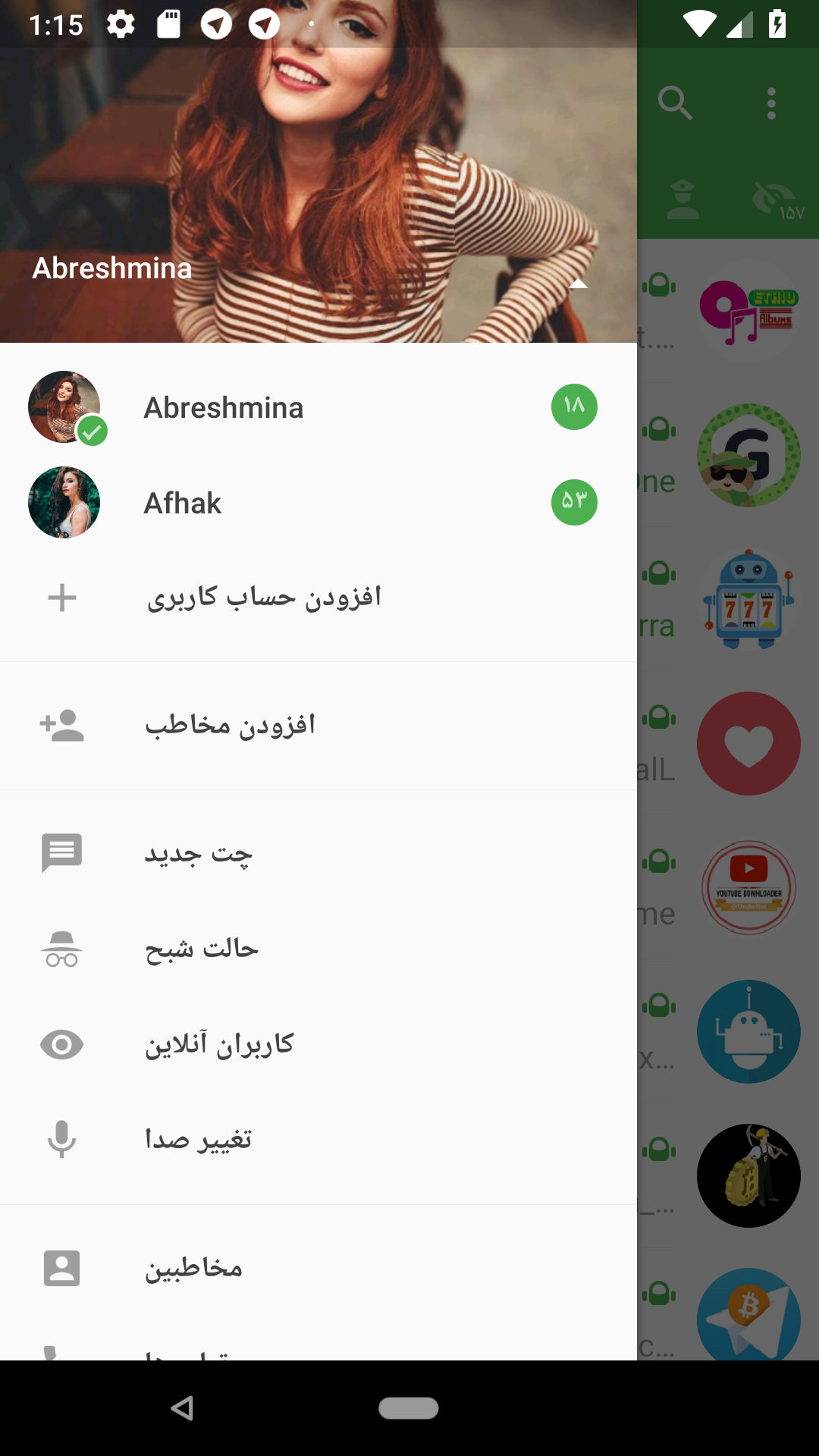Collapse the account list with the up arrow

[579, 285]
